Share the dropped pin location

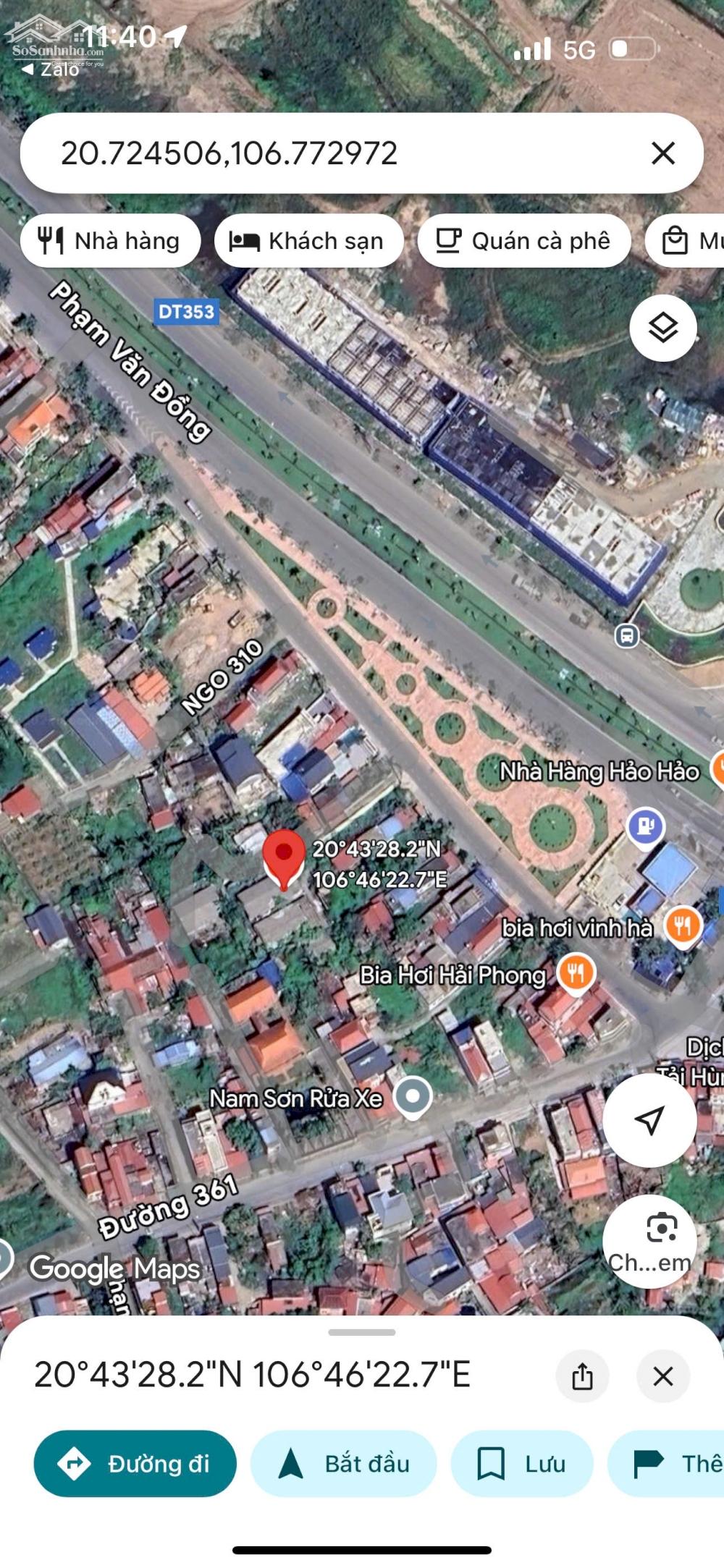[x=582, y=1376]
